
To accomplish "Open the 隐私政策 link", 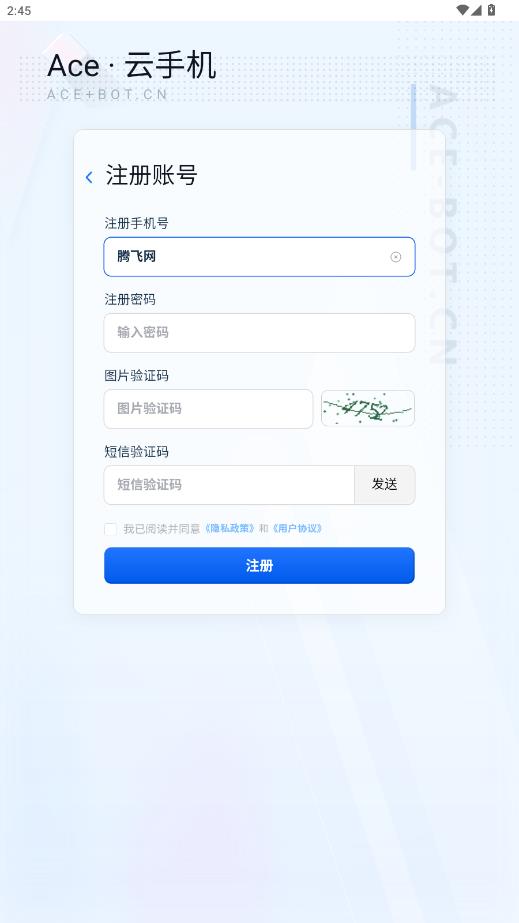I will tap(229, 529).
